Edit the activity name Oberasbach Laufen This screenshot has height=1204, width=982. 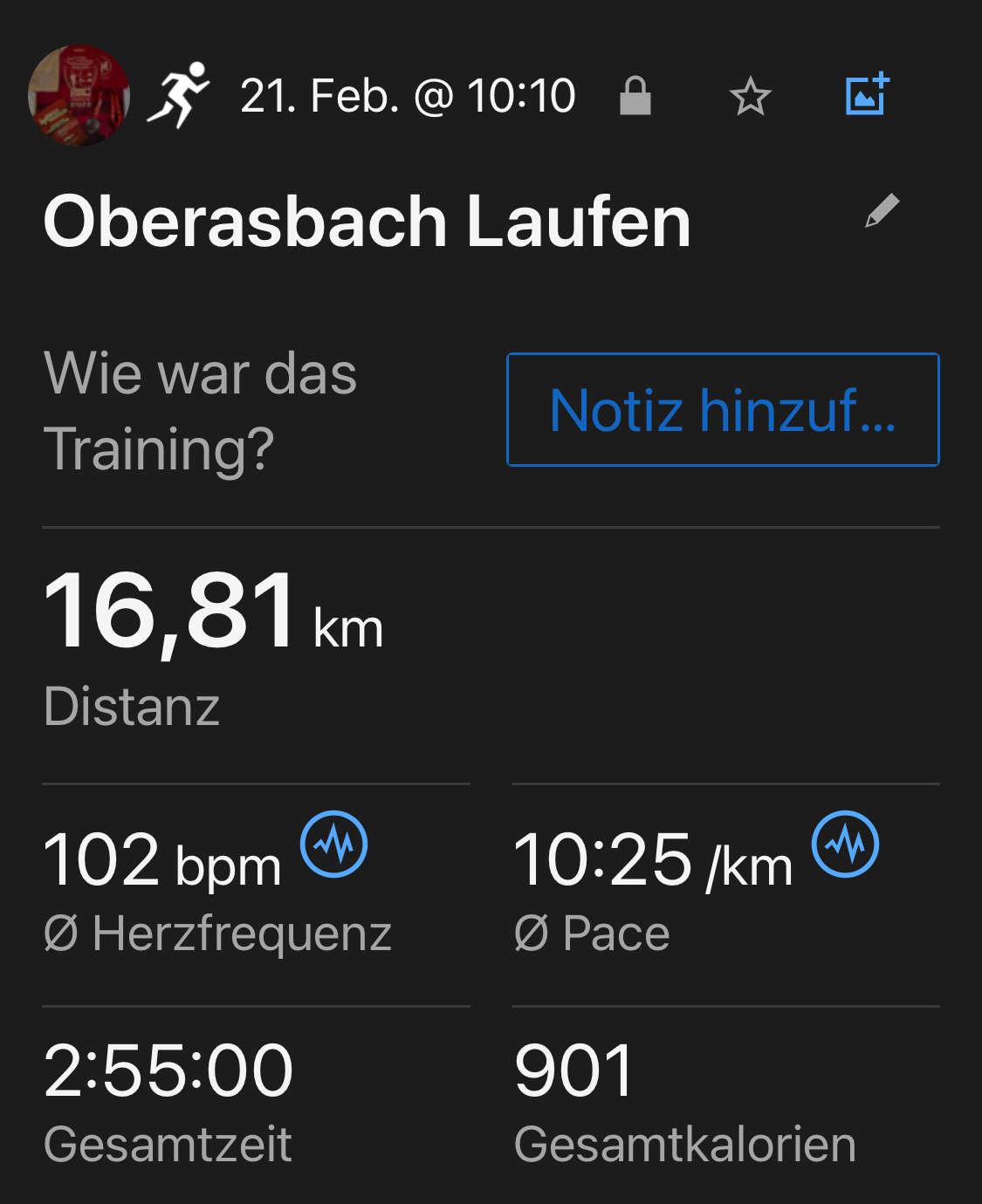click(882, 211)
